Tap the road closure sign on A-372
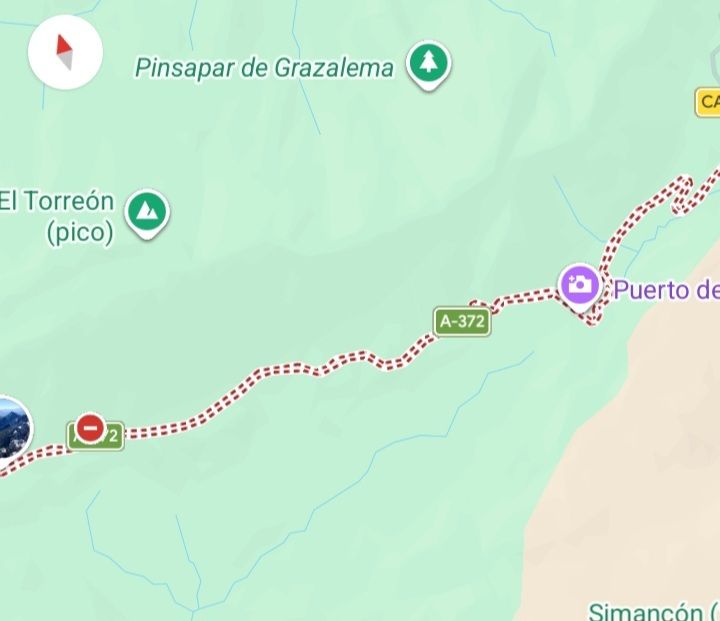Viewport: 720px width, 621px height. [91, 429]
